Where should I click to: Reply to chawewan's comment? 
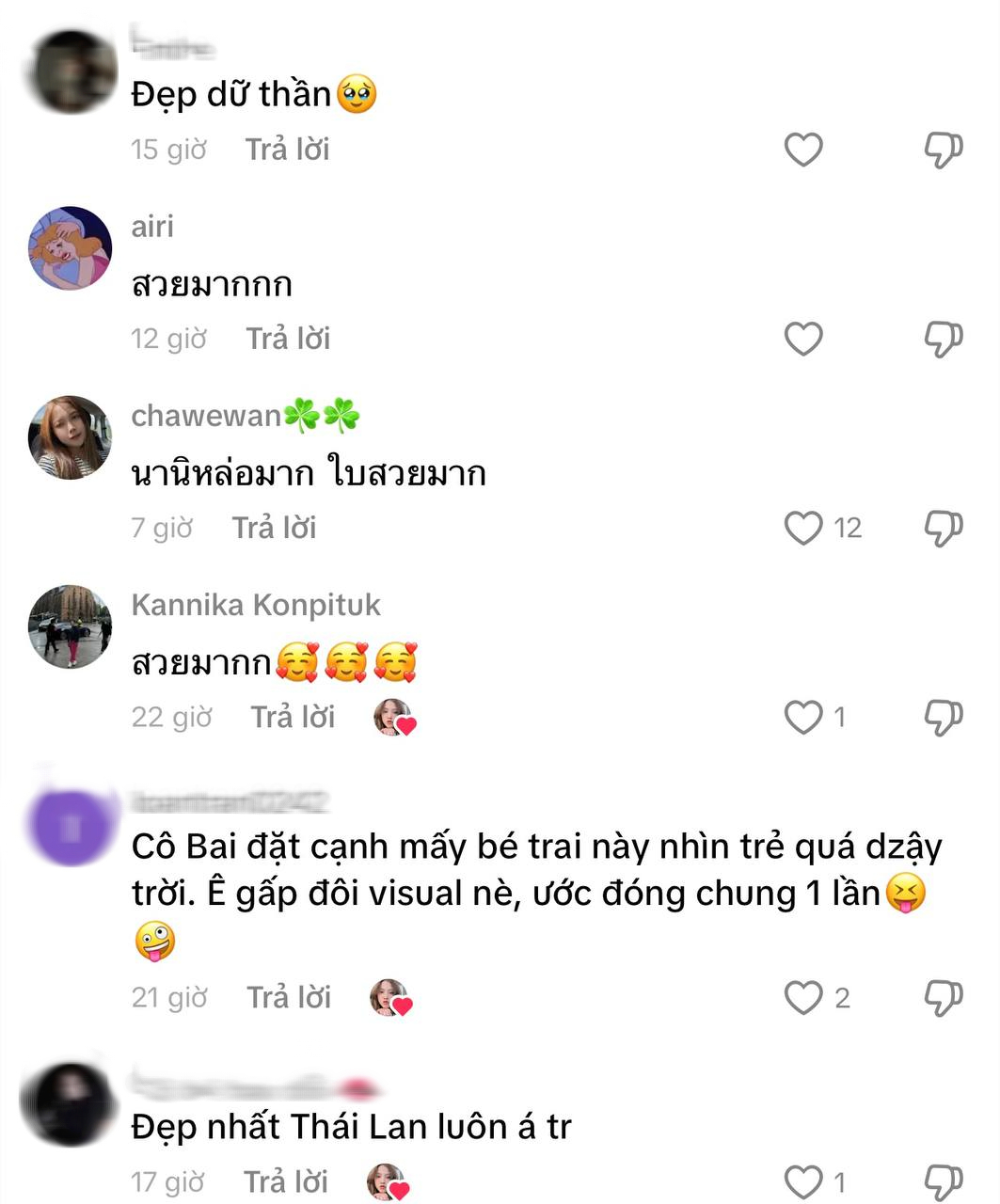click(274, 527)
